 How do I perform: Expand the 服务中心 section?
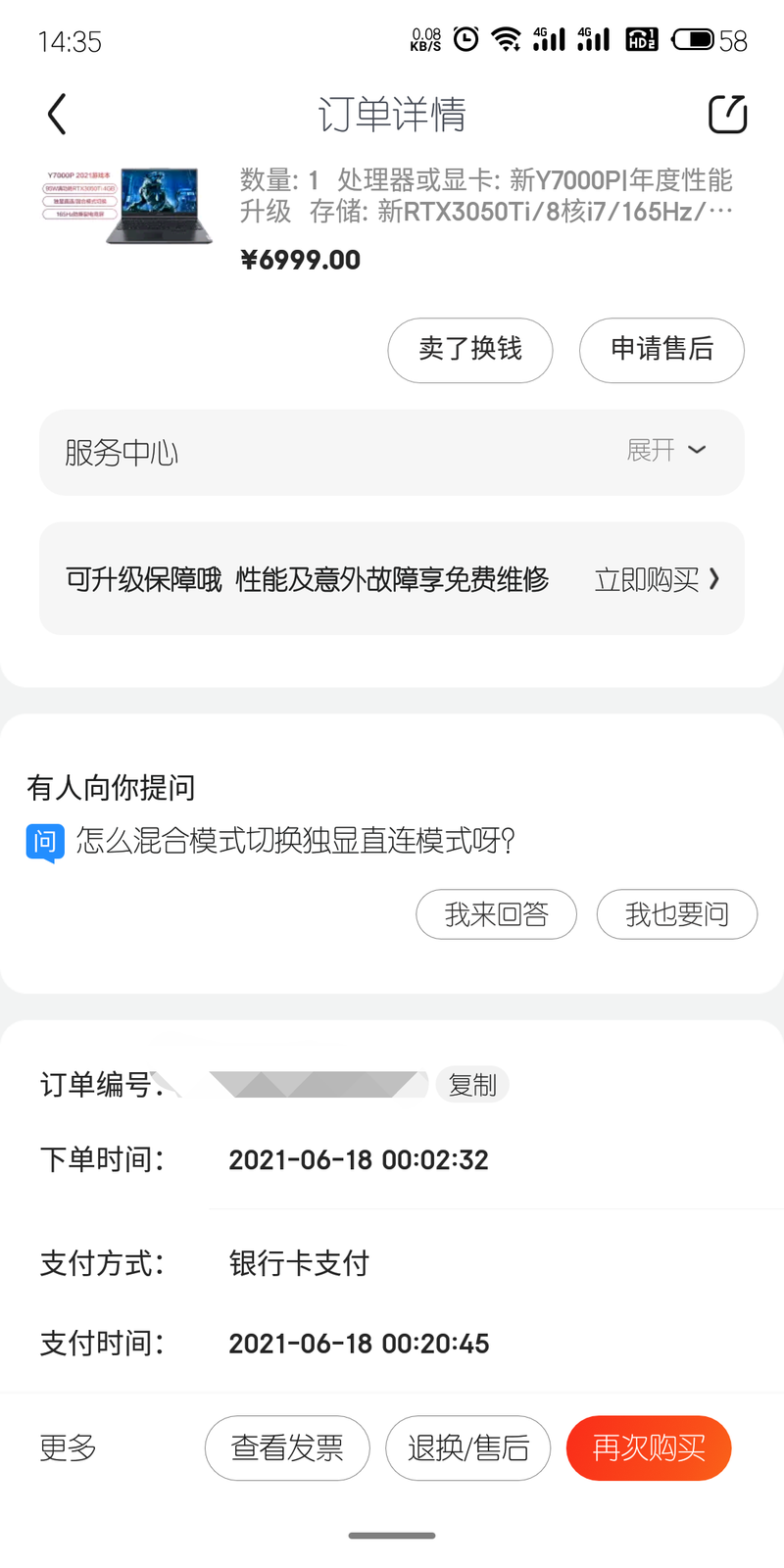click(666, 451)
